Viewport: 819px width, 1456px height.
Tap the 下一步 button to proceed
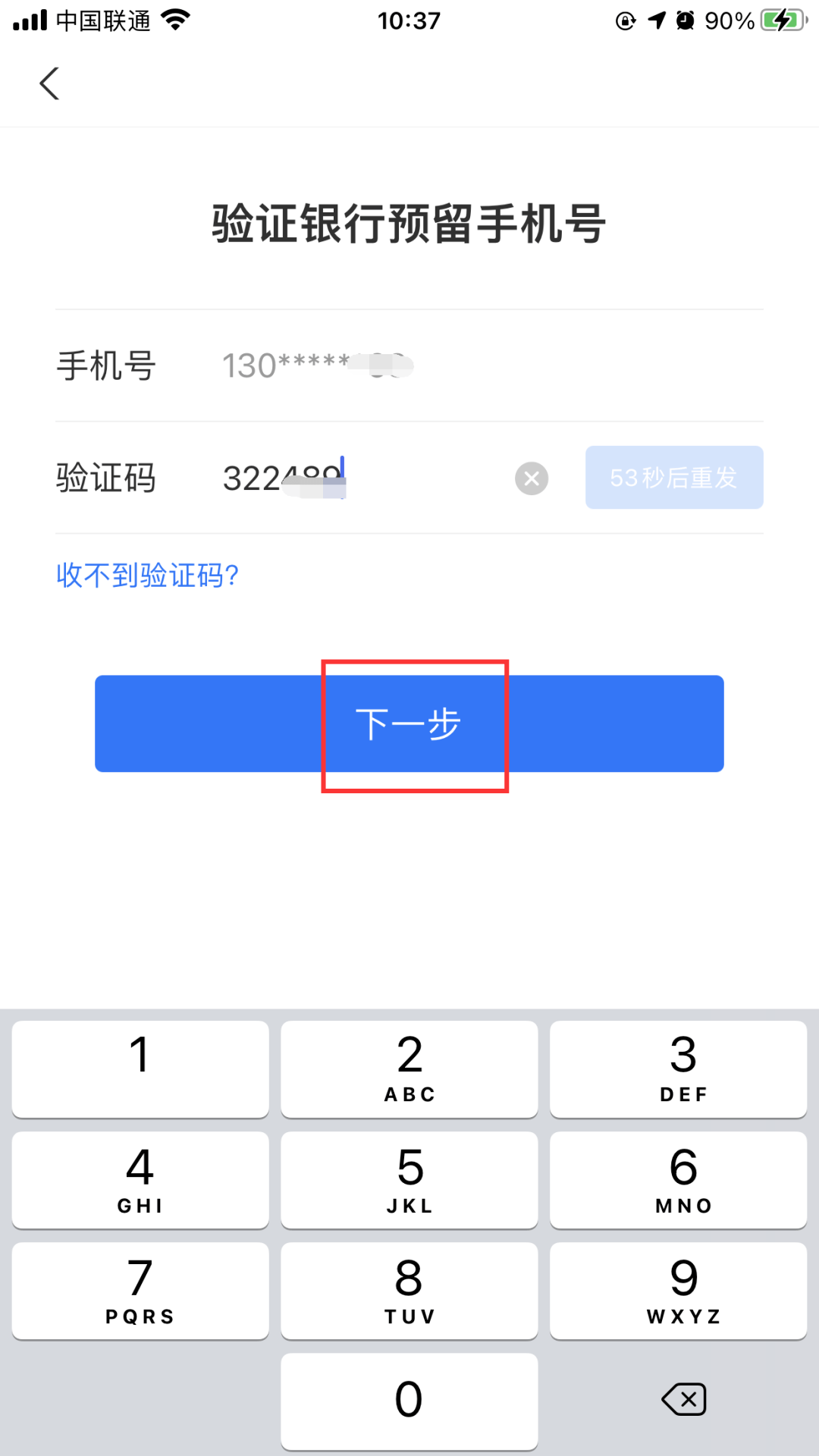tap(409, 723)
